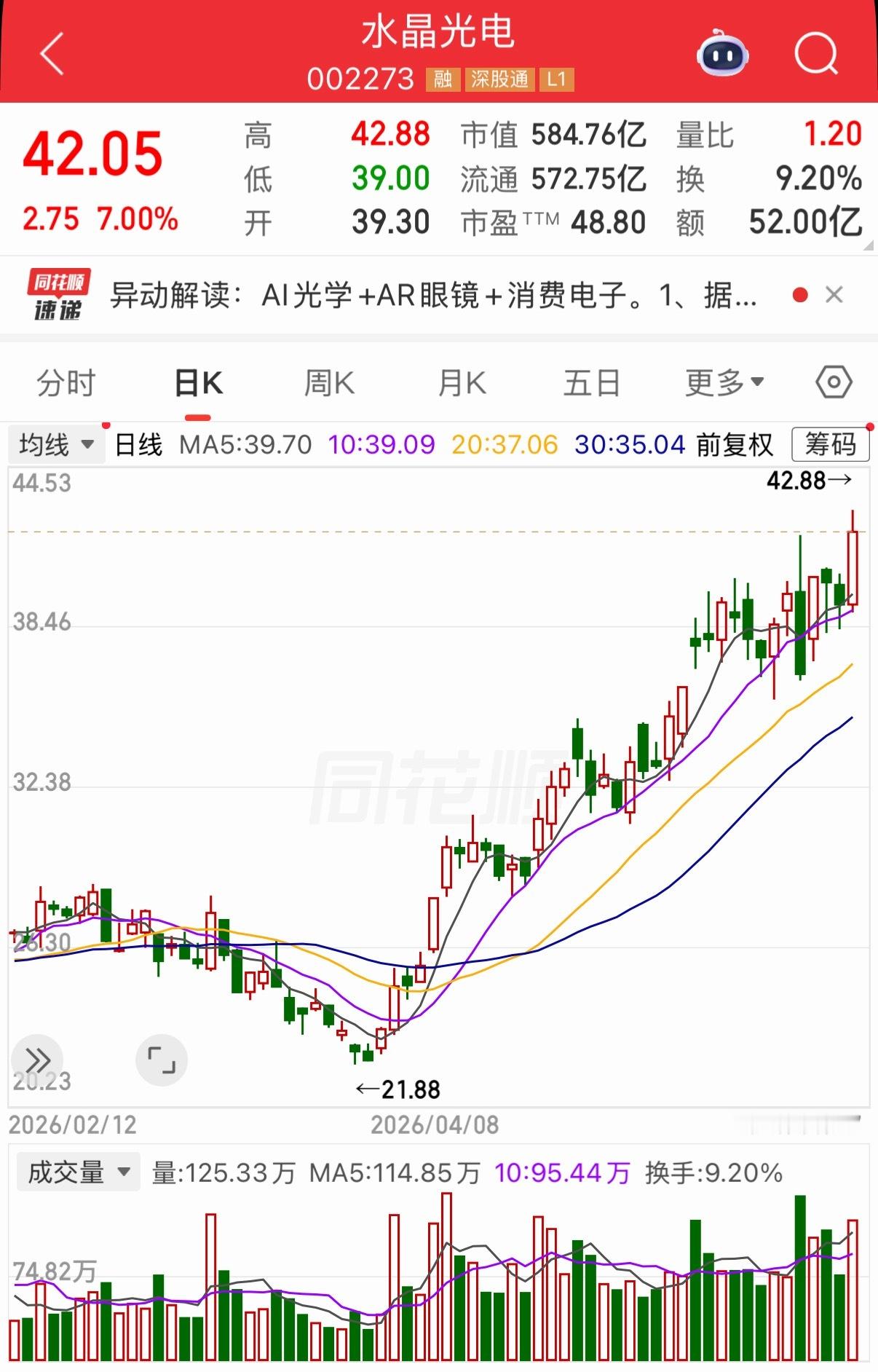Open the AI robot assistant icon
This screenshot has height=1372, width=878.
[x=722, y=52]
